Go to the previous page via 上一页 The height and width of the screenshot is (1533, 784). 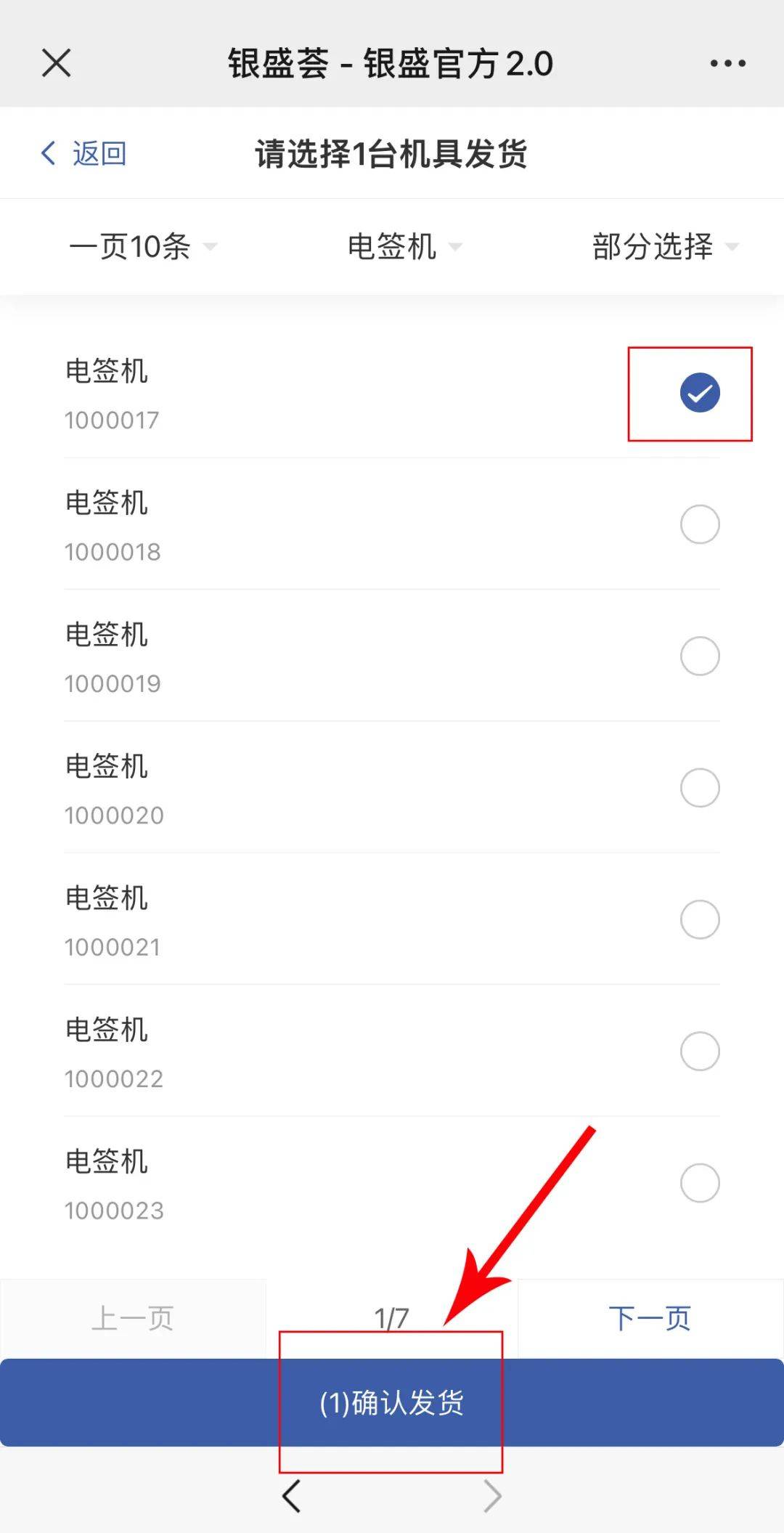[x=134, y=1317]
